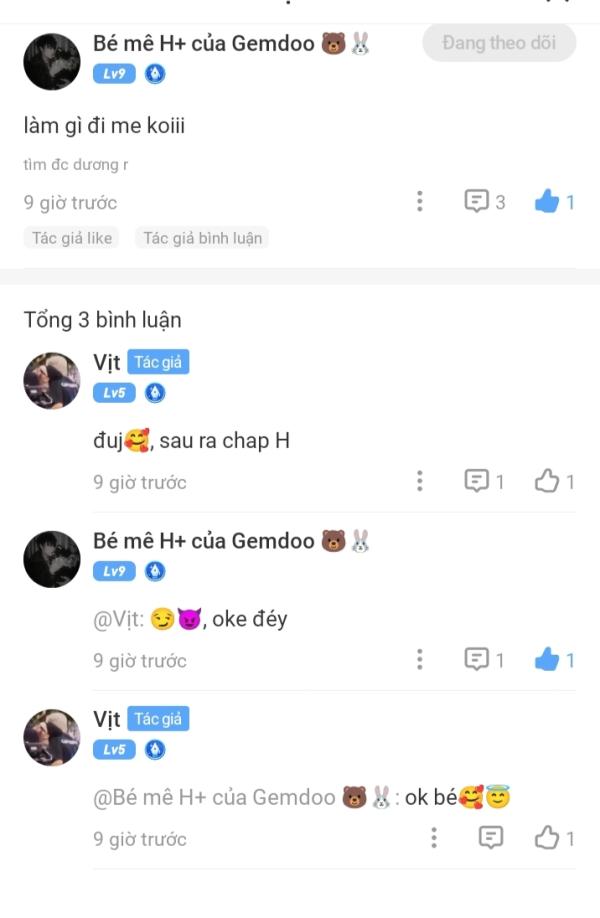
Task: Open profile avatar of the top commenter
Action: click(51, 61)
